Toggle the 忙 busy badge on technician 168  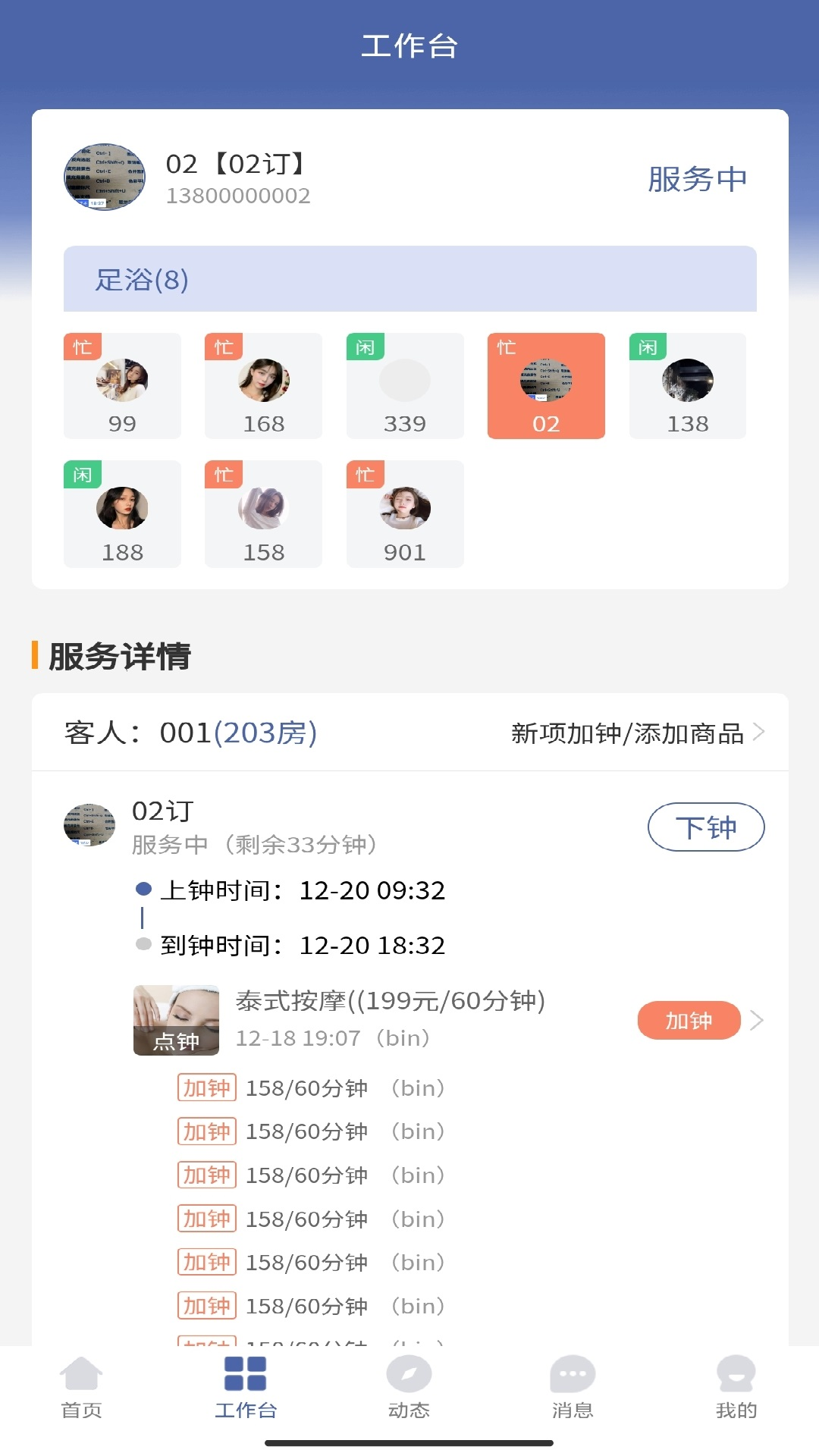tap(221, 347)
